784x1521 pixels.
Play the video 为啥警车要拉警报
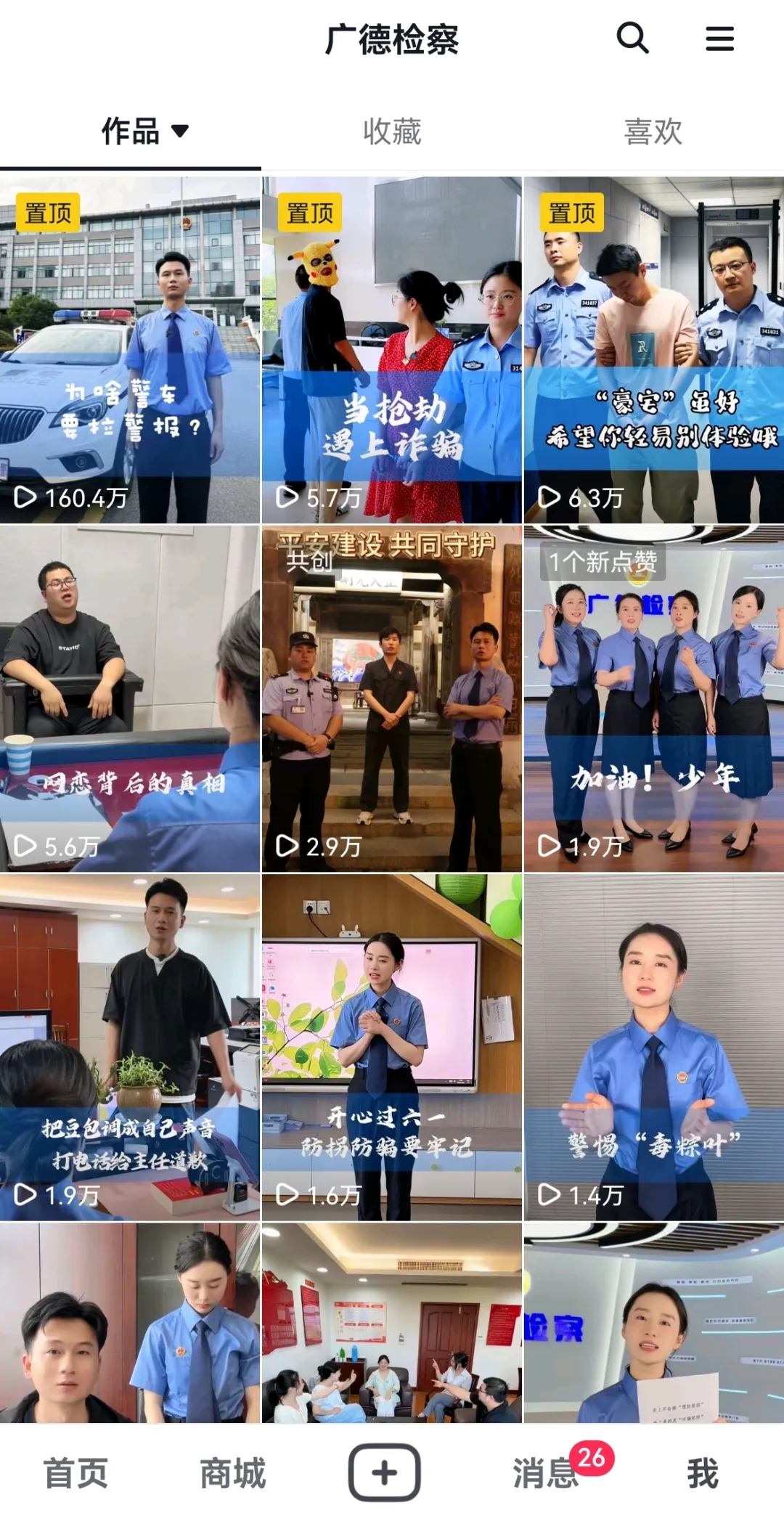point(130,350)
